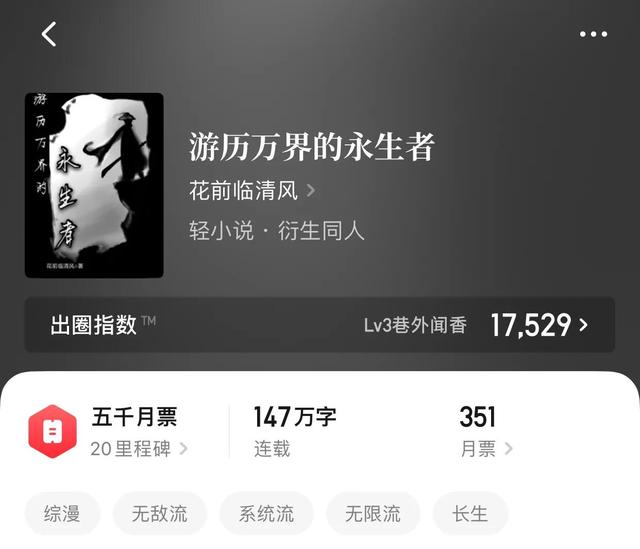Go back using the top-left arrow
This screenshot has width=640, height=549.
[x=49, y=34]
